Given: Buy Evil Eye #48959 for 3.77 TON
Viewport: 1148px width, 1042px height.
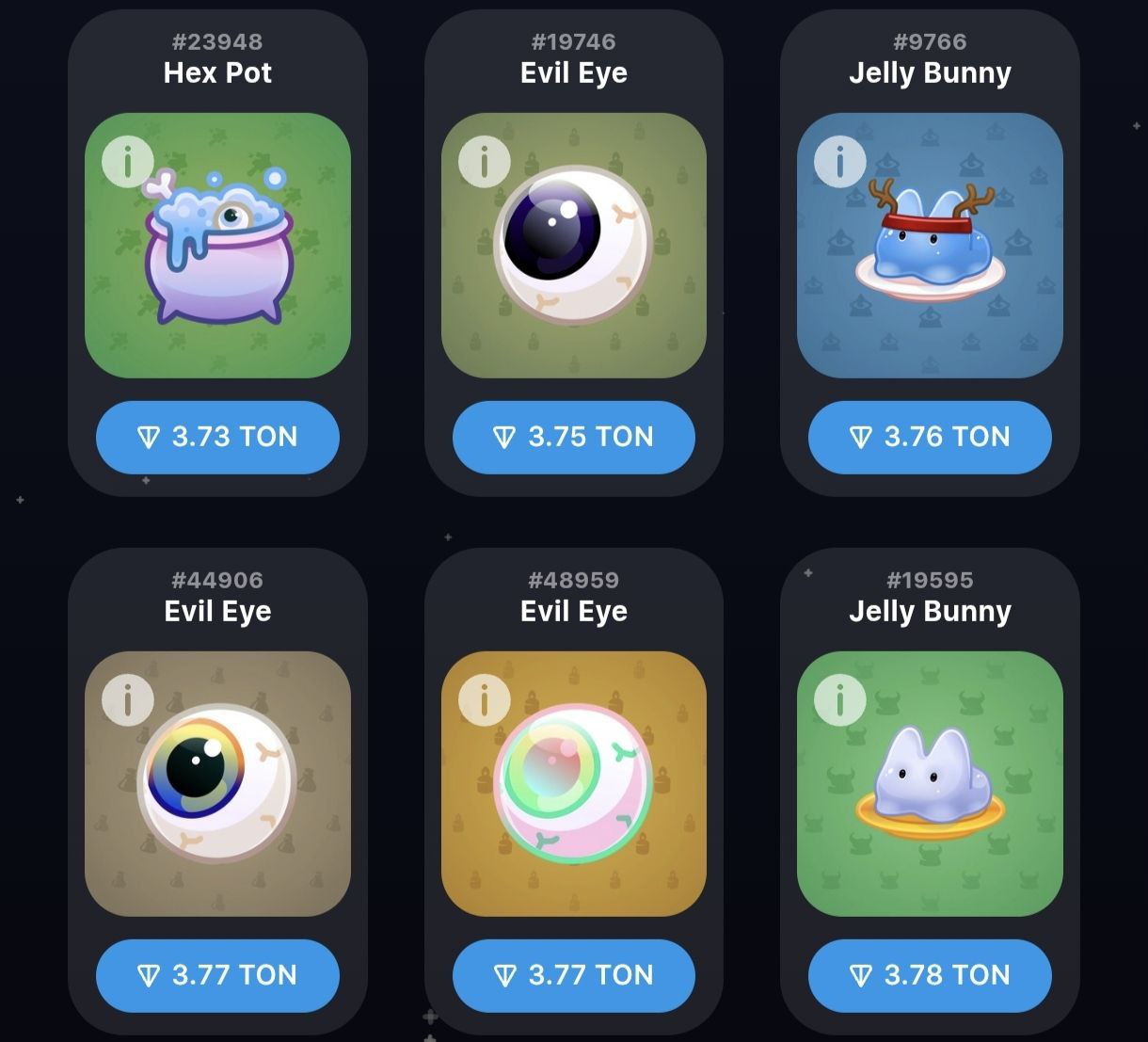Looking at the screenshot, I should 573,975.
